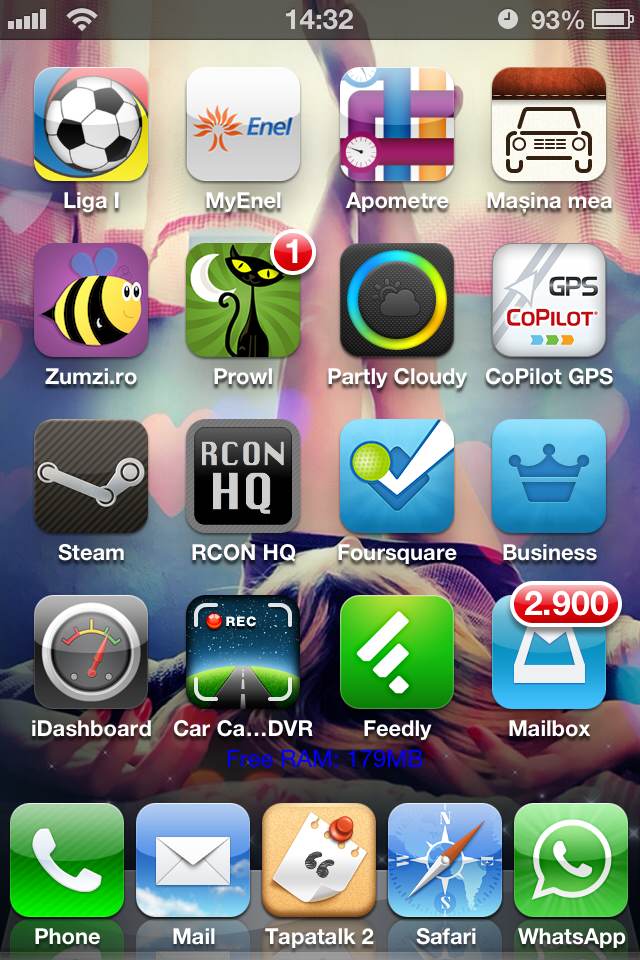Launch CoPilot GPS navigation
This screenshot has height=960, width=640.
coord(549,300)
